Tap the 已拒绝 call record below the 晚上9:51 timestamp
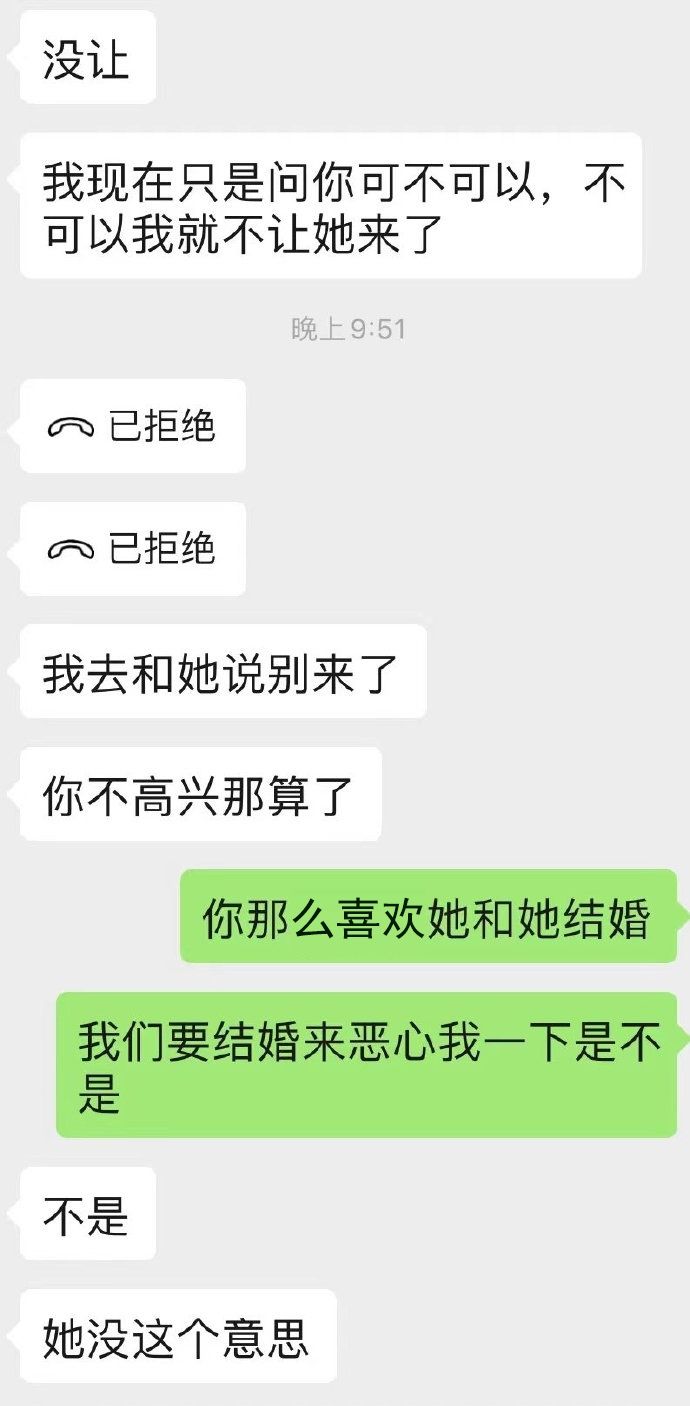This screenshot has width=690, height=1406. [x=132, y=427]
